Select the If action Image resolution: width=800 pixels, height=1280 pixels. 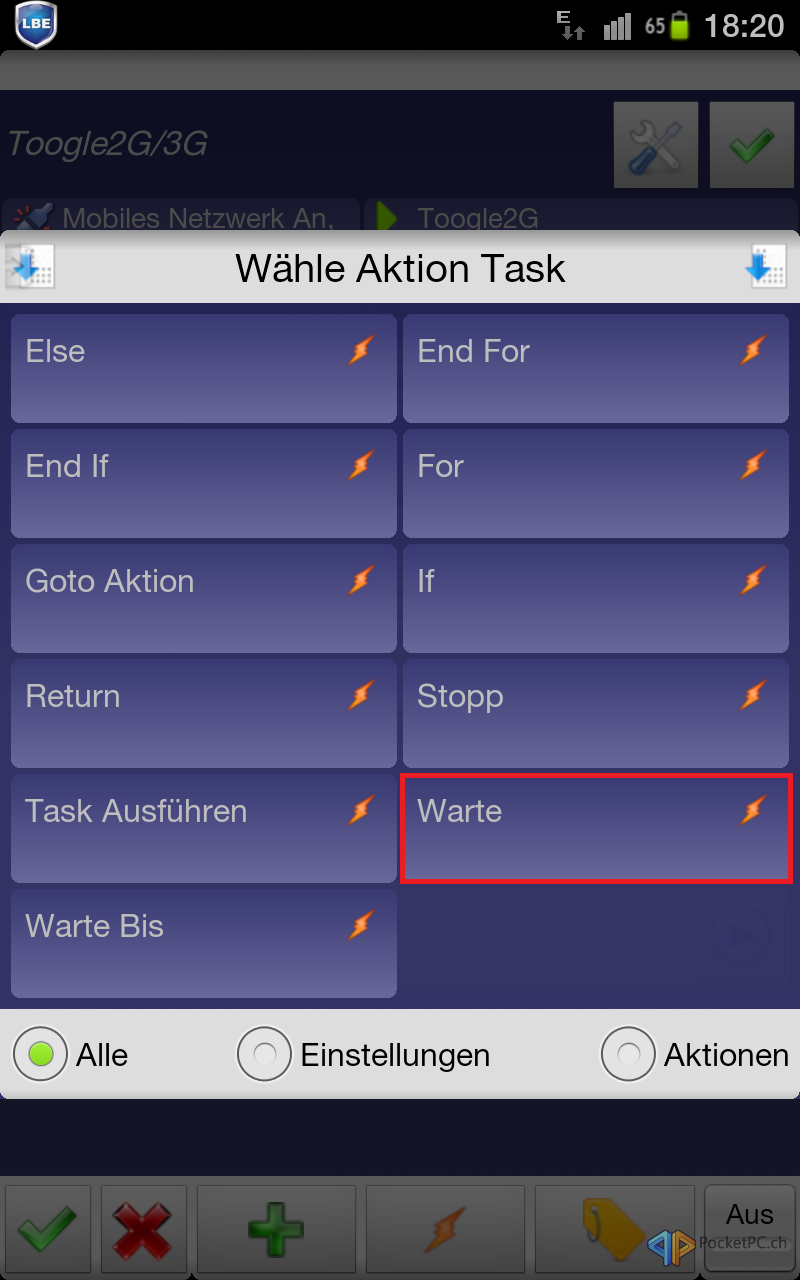coord(596,598)
